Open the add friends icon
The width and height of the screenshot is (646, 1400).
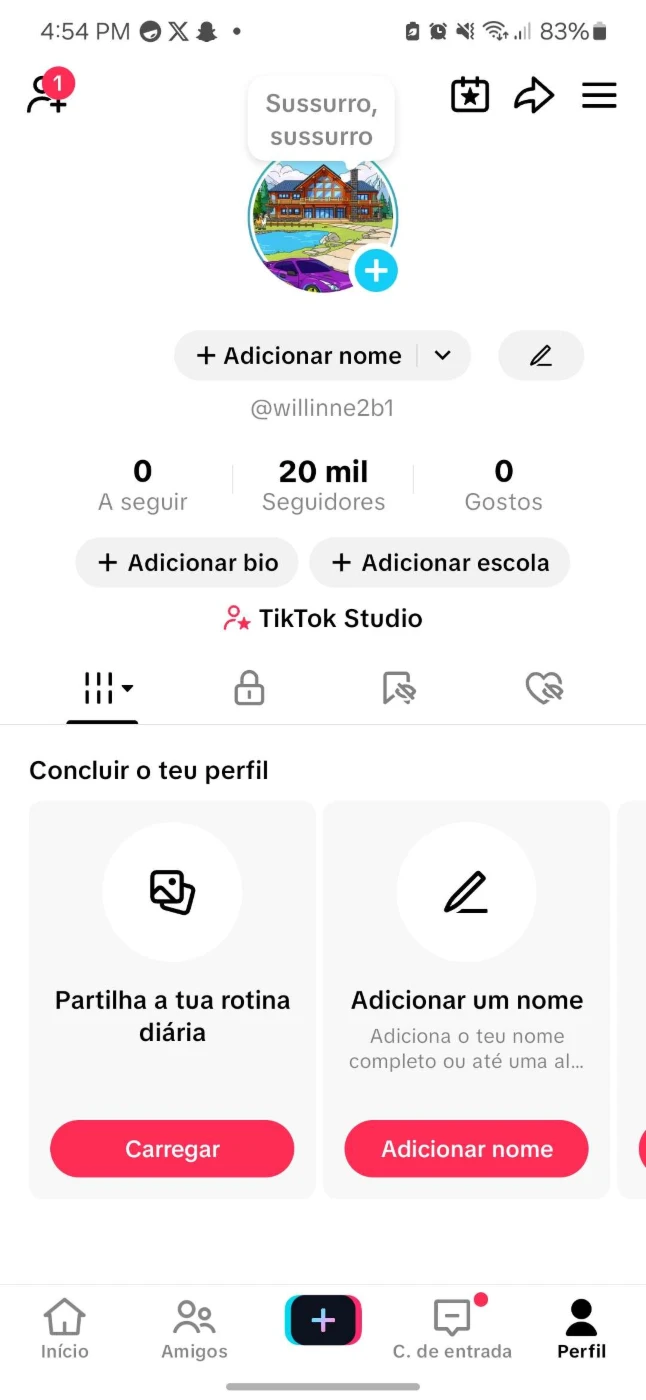[x=47, y=95]
